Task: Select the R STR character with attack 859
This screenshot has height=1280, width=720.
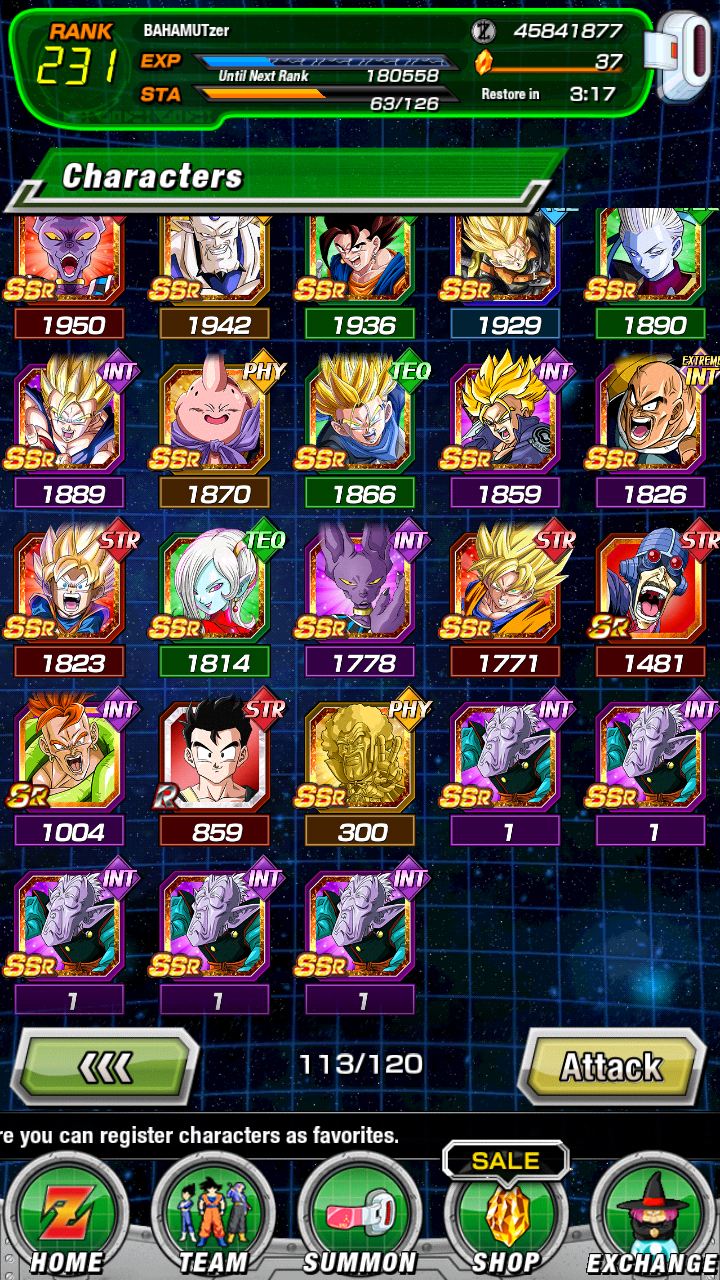Action: (215, 758)
